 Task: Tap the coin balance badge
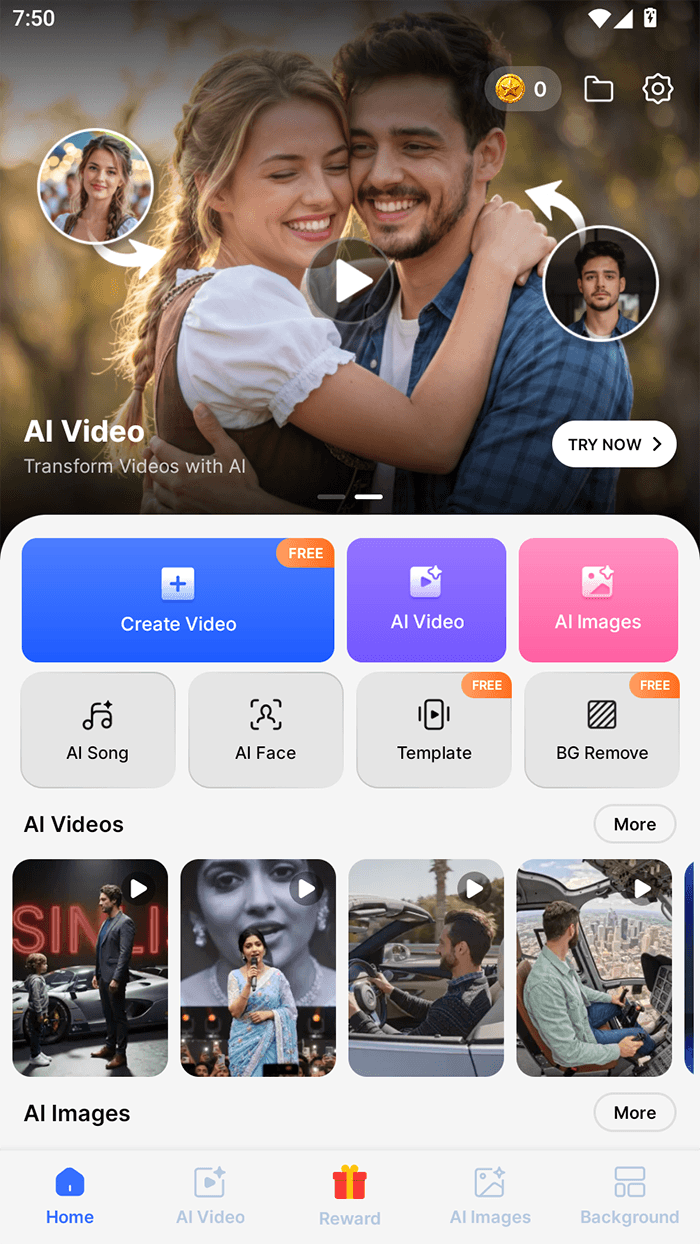pyautogui.click(x=523, y=89)
